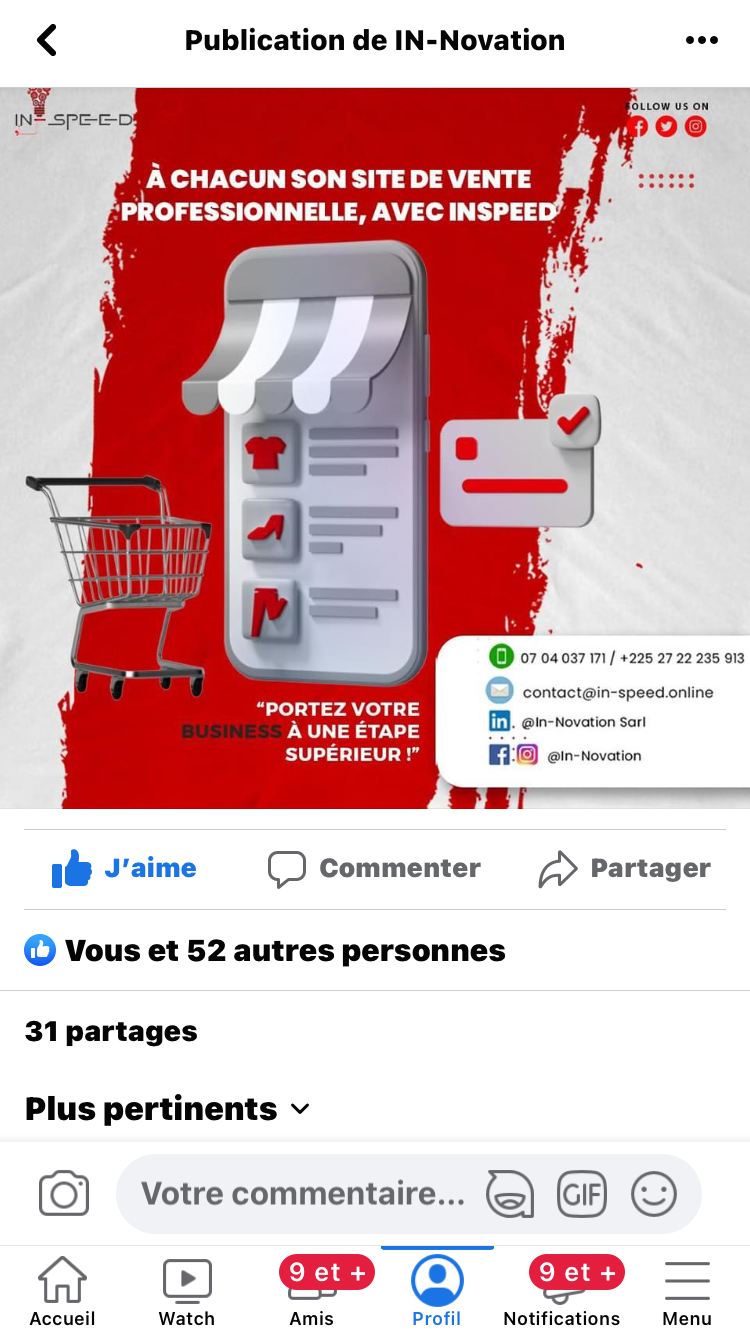The width and height of the screenshot is (750, 1334).
Task: Open the Amis friends tab
Action: pyautogui.click(x=312, y=1291)
